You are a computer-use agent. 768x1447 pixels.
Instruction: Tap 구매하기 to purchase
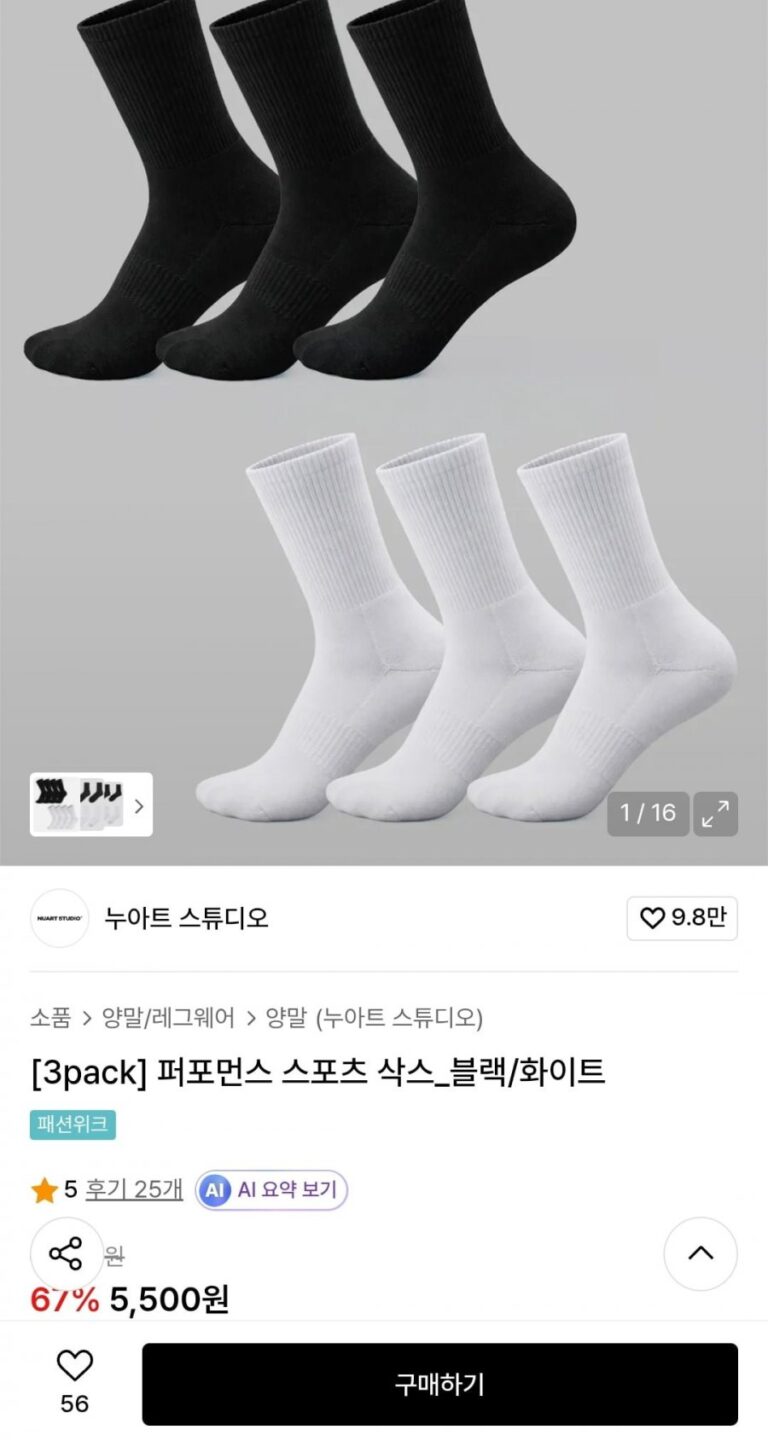(x=439, y=1384)
